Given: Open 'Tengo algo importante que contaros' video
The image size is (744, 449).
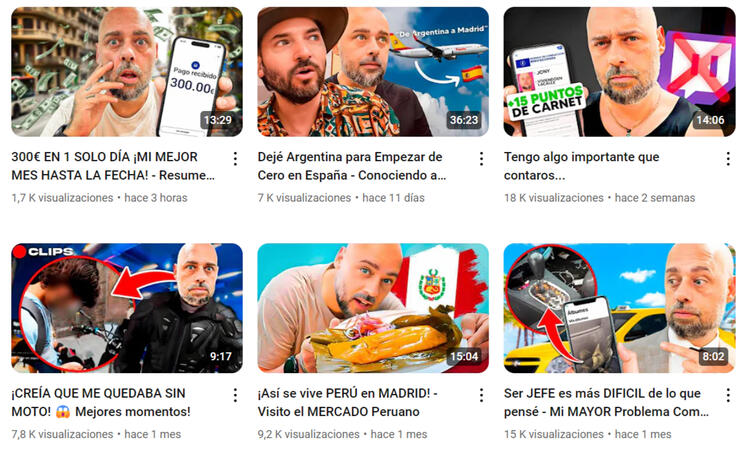Looking at the screenshot, I should 618,72.
